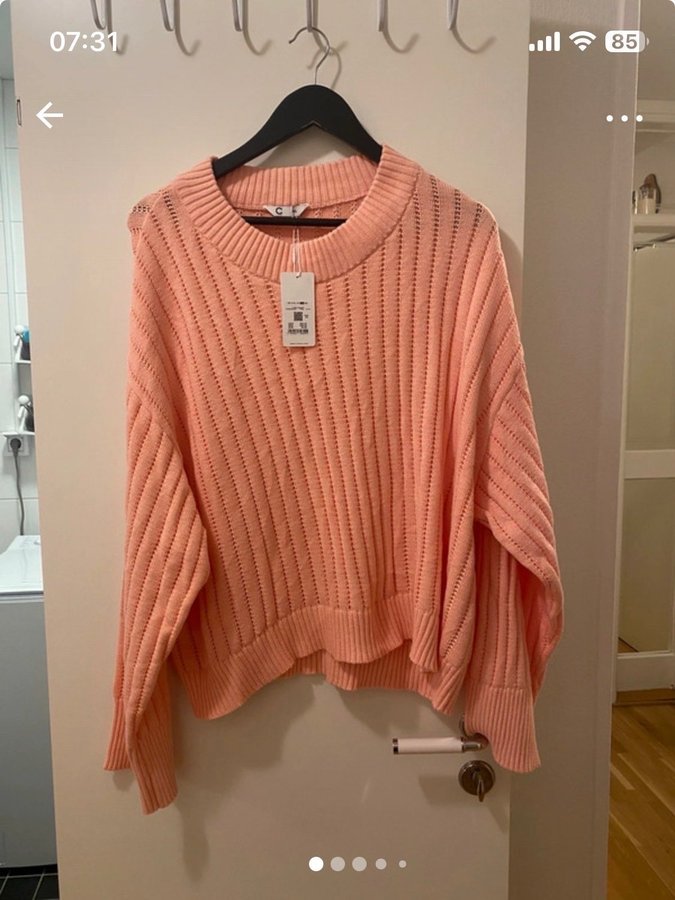Go back using the arrow icon
Screen dimensions: 675x900
pos(50,116)
